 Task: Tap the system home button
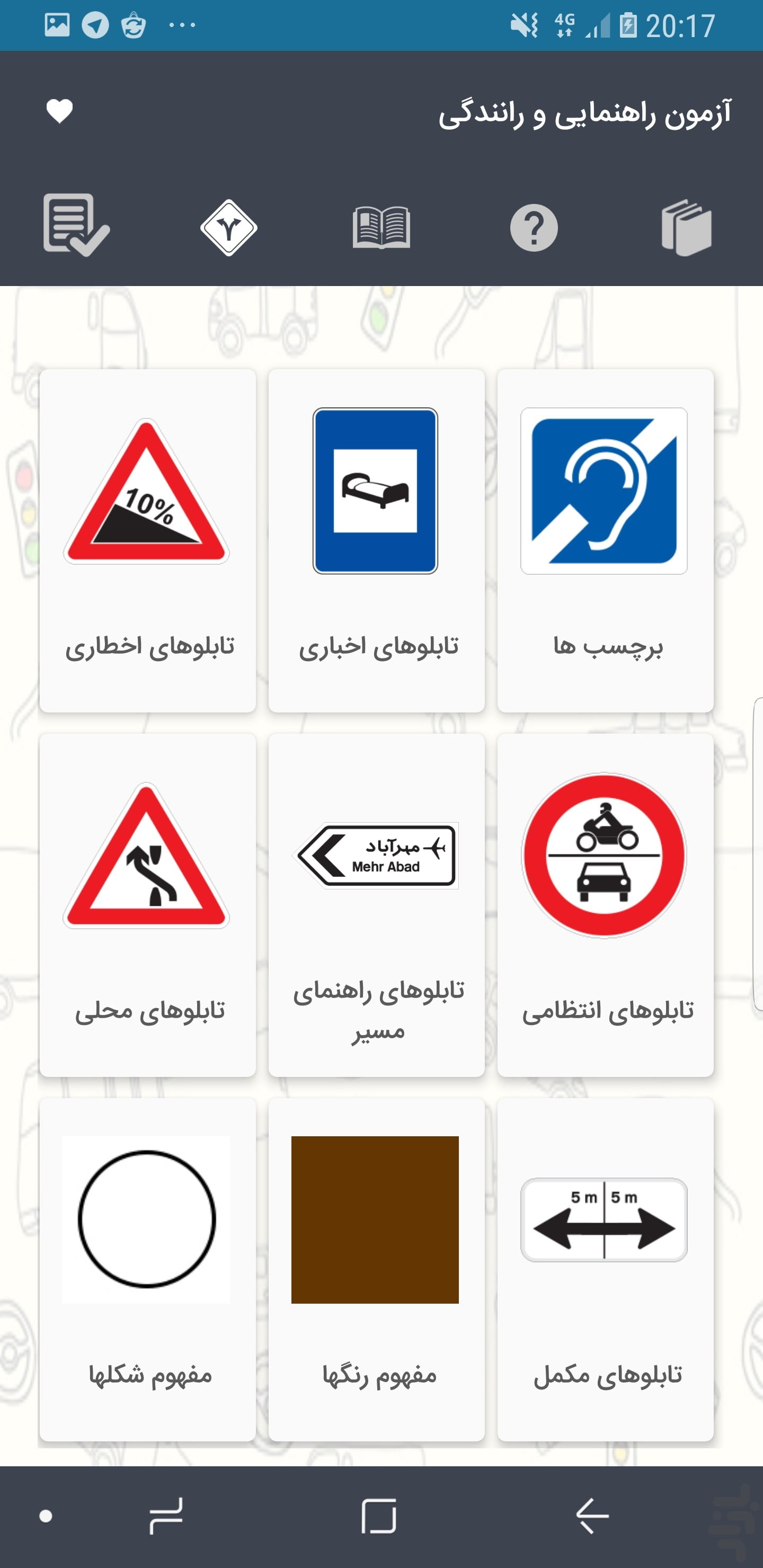(x=379, y=1516)
